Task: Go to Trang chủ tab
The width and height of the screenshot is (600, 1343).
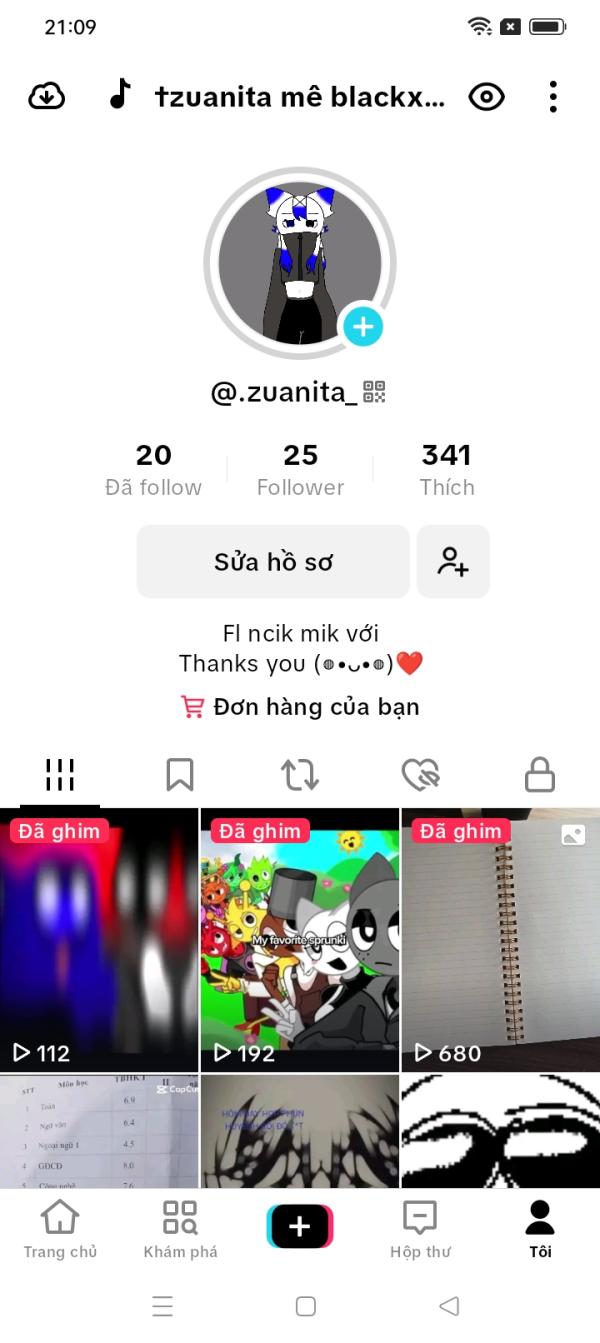Action: click(60, 1229)
